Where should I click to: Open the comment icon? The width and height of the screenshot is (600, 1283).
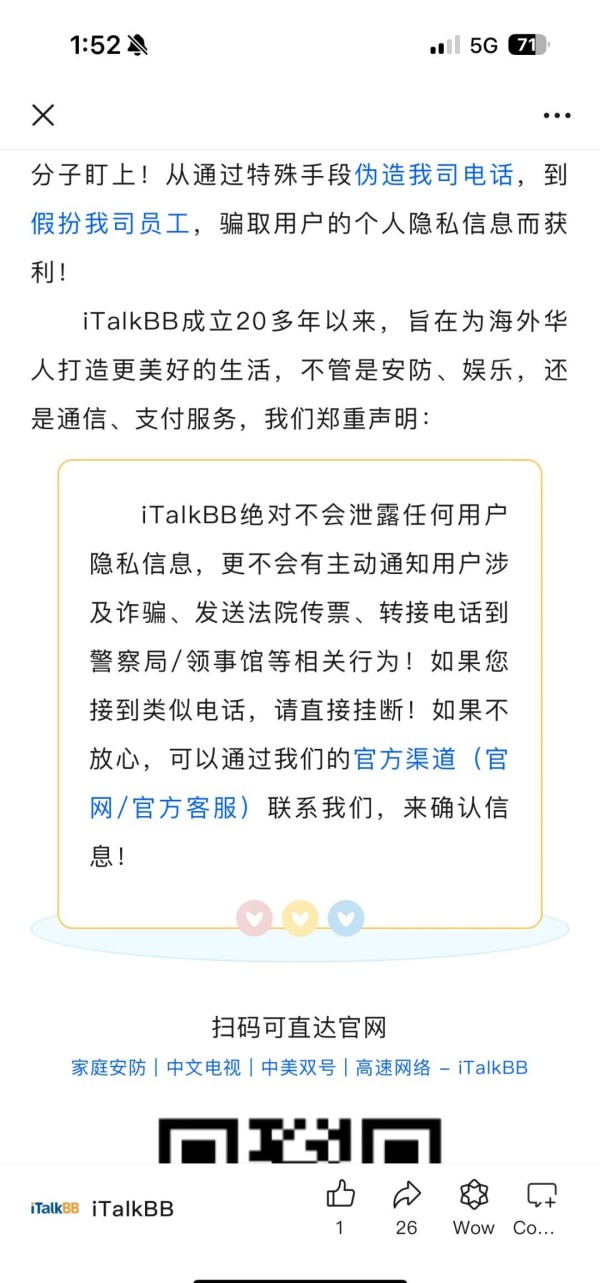tap(541, 1207)
